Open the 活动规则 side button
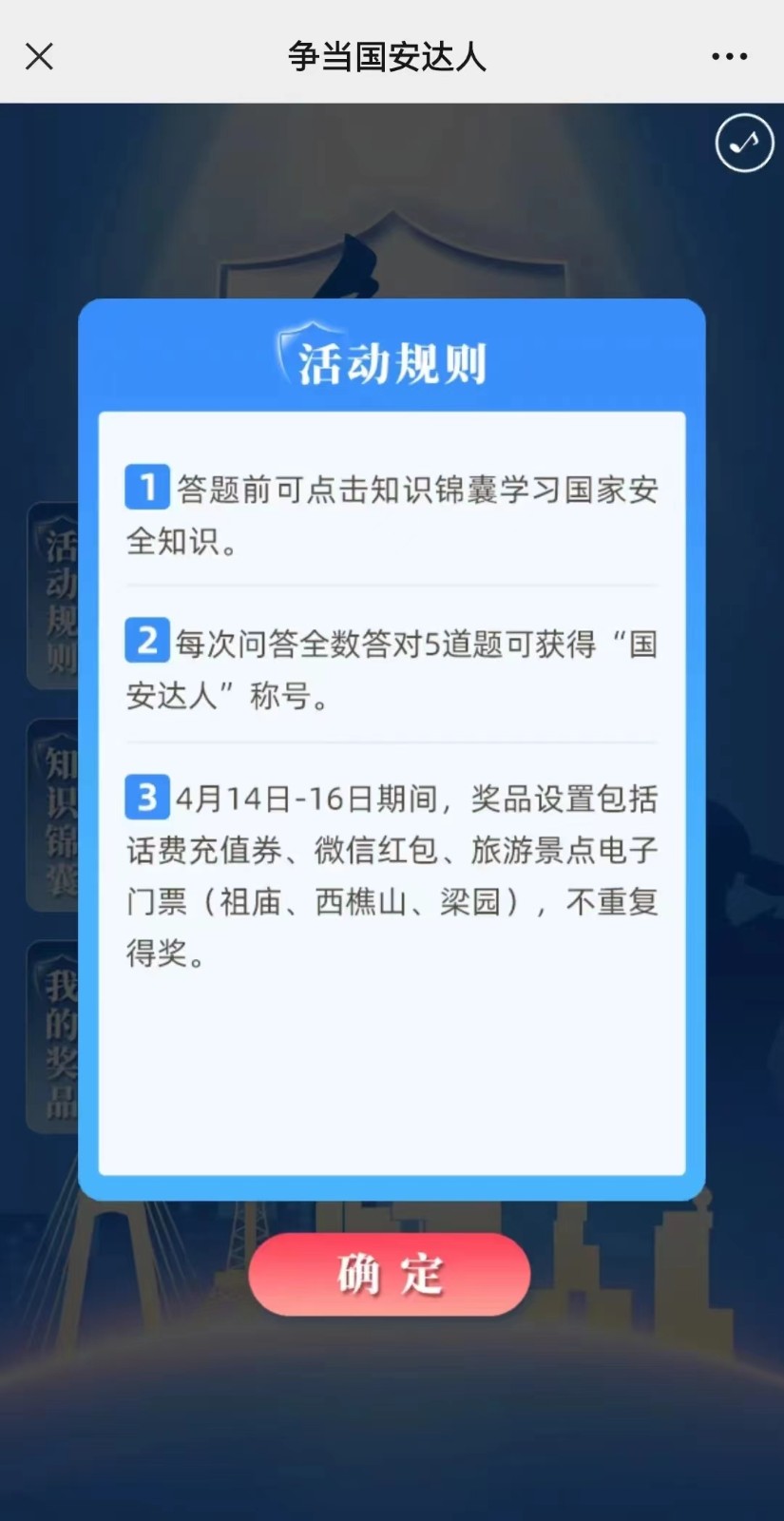784x1521 pixels. (55, 596)
